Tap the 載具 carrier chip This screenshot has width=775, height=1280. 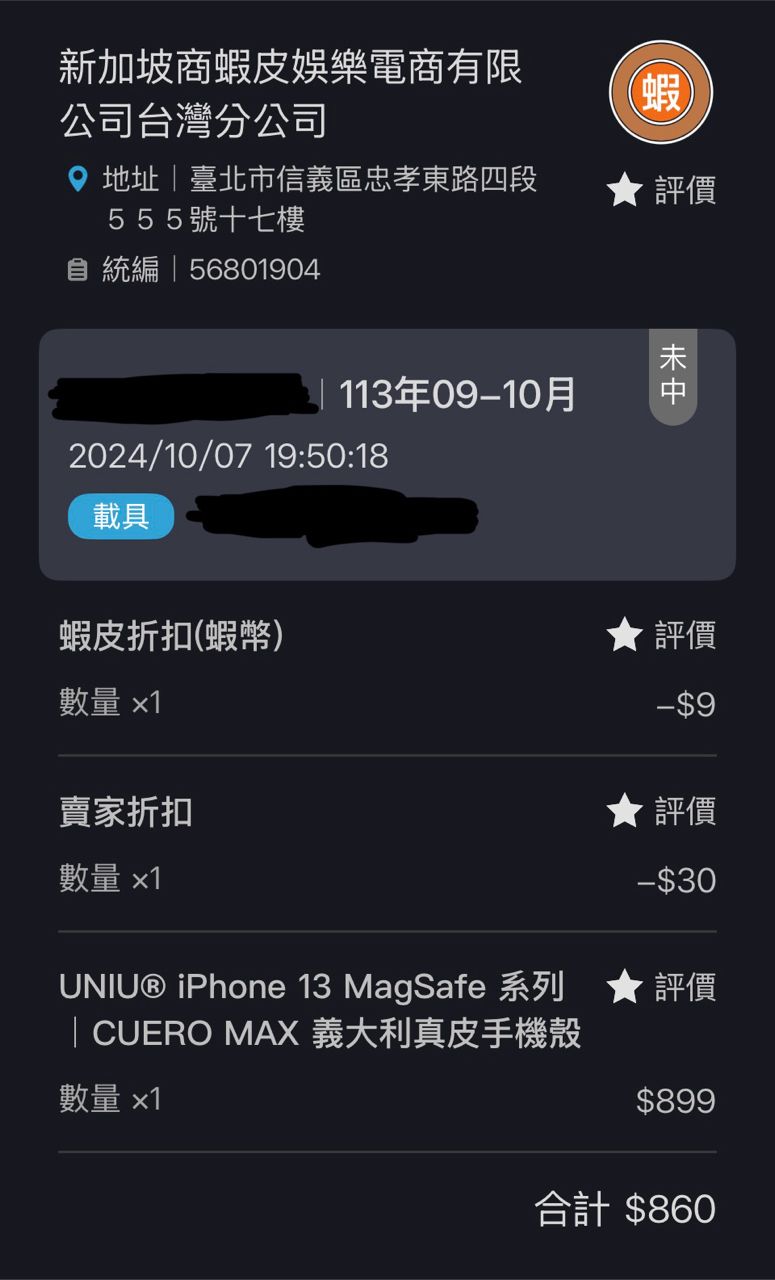click(x=121, y=517)
